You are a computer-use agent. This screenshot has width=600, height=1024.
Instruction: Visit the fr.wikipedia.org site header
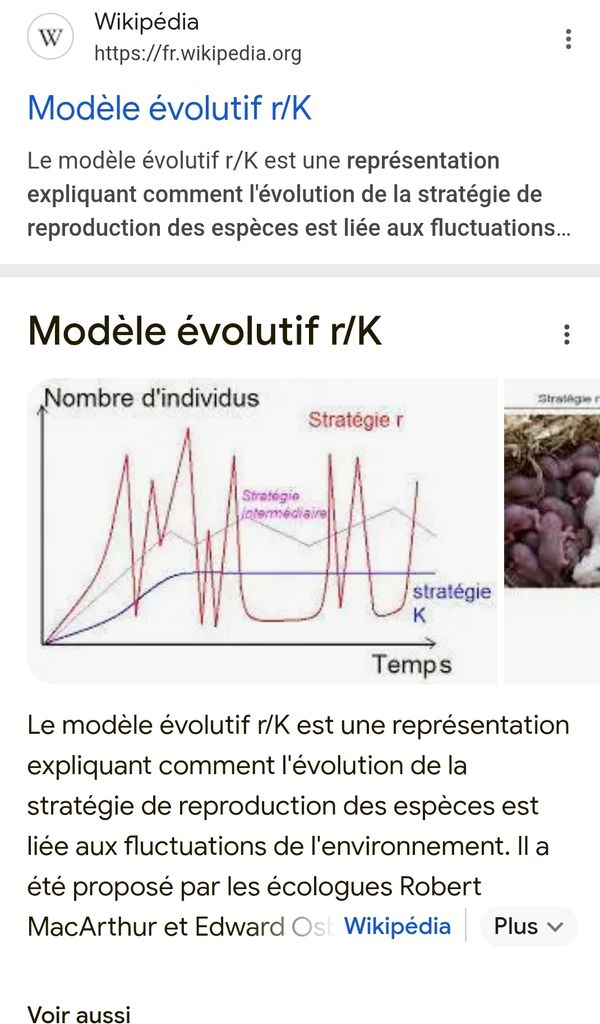tap(165, 37)
